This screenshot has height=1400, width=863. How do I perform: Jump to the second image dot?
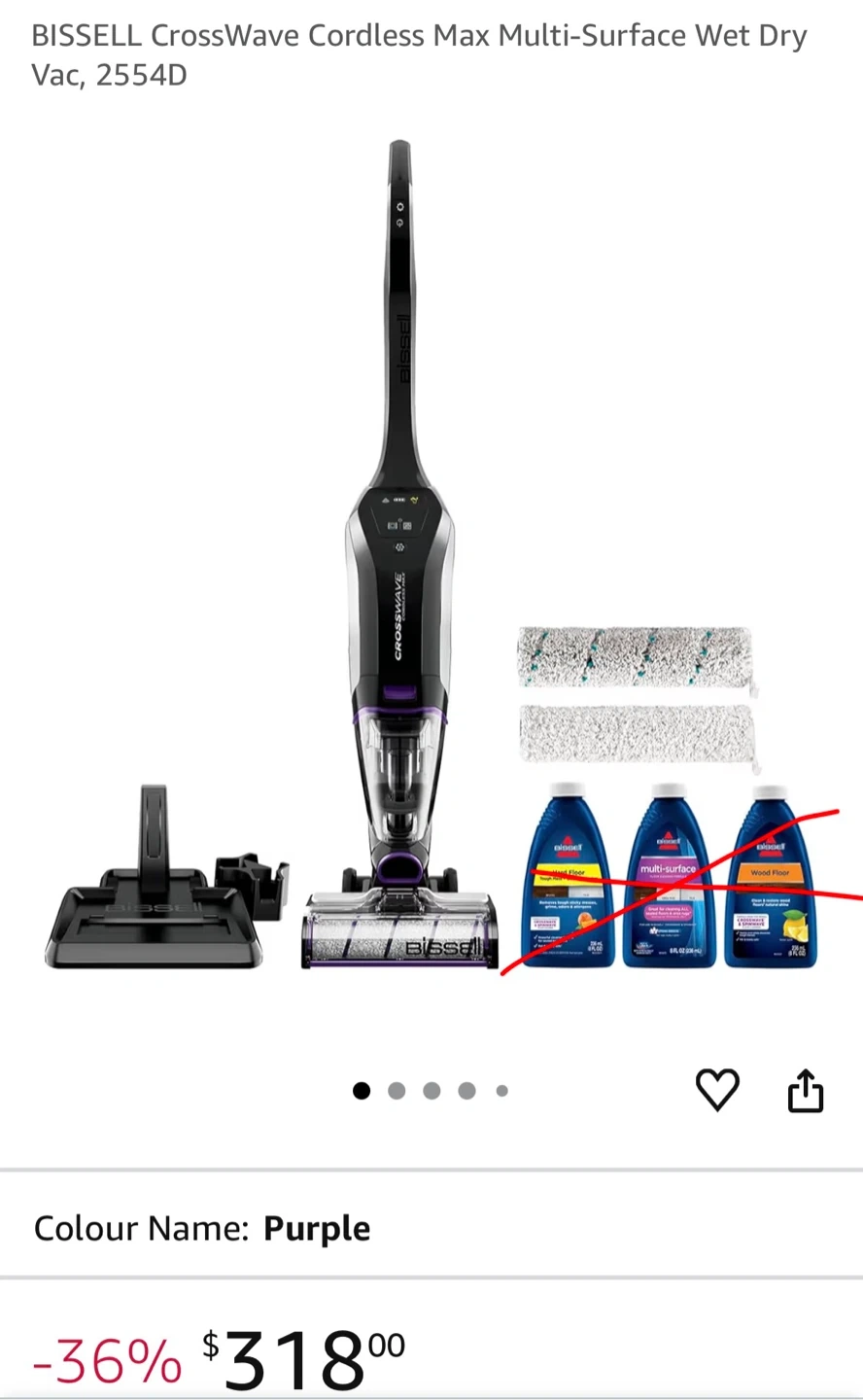tap(397, 1091)
